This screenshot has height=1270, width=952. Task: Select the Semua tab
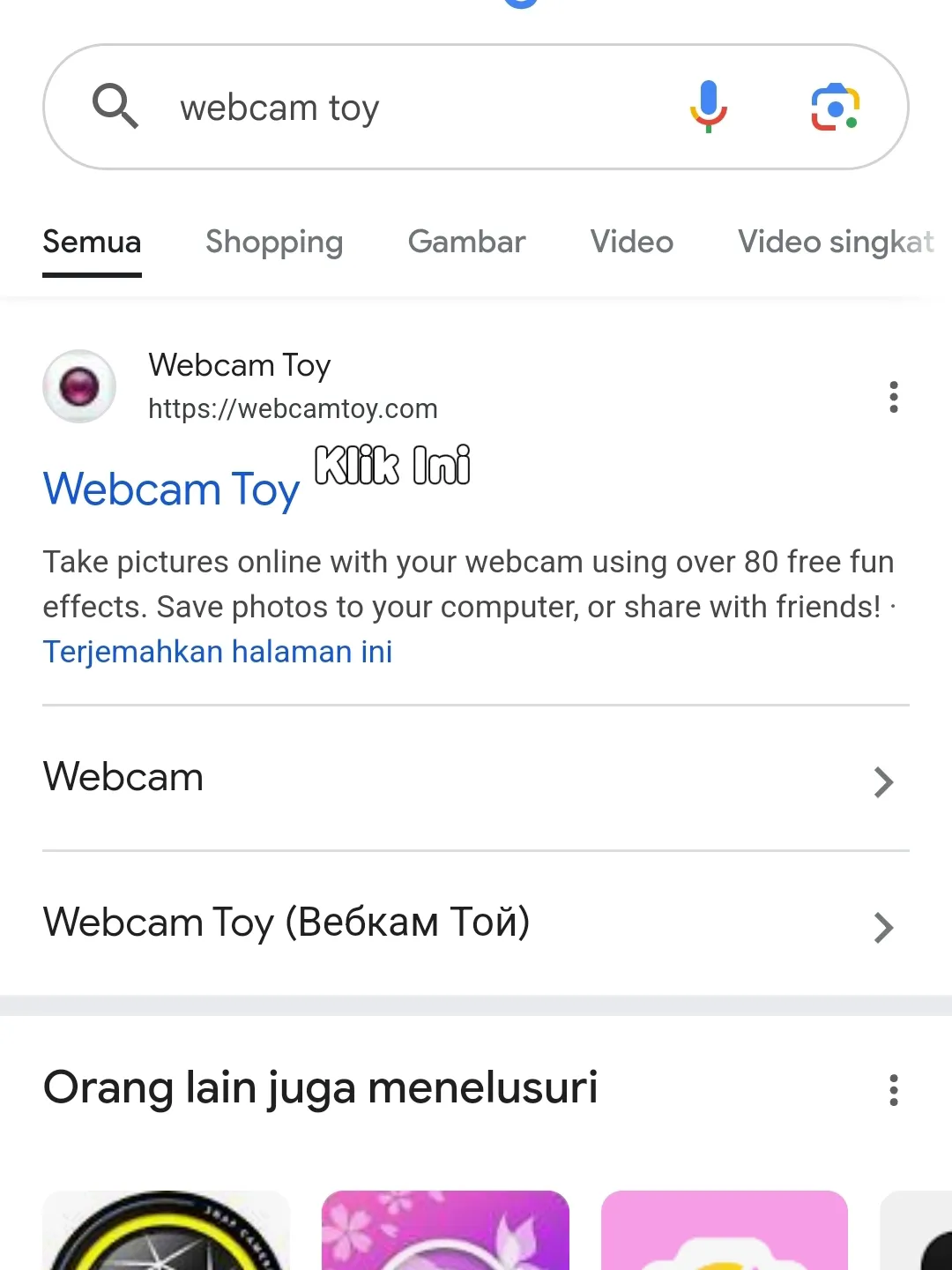point(92,242)
